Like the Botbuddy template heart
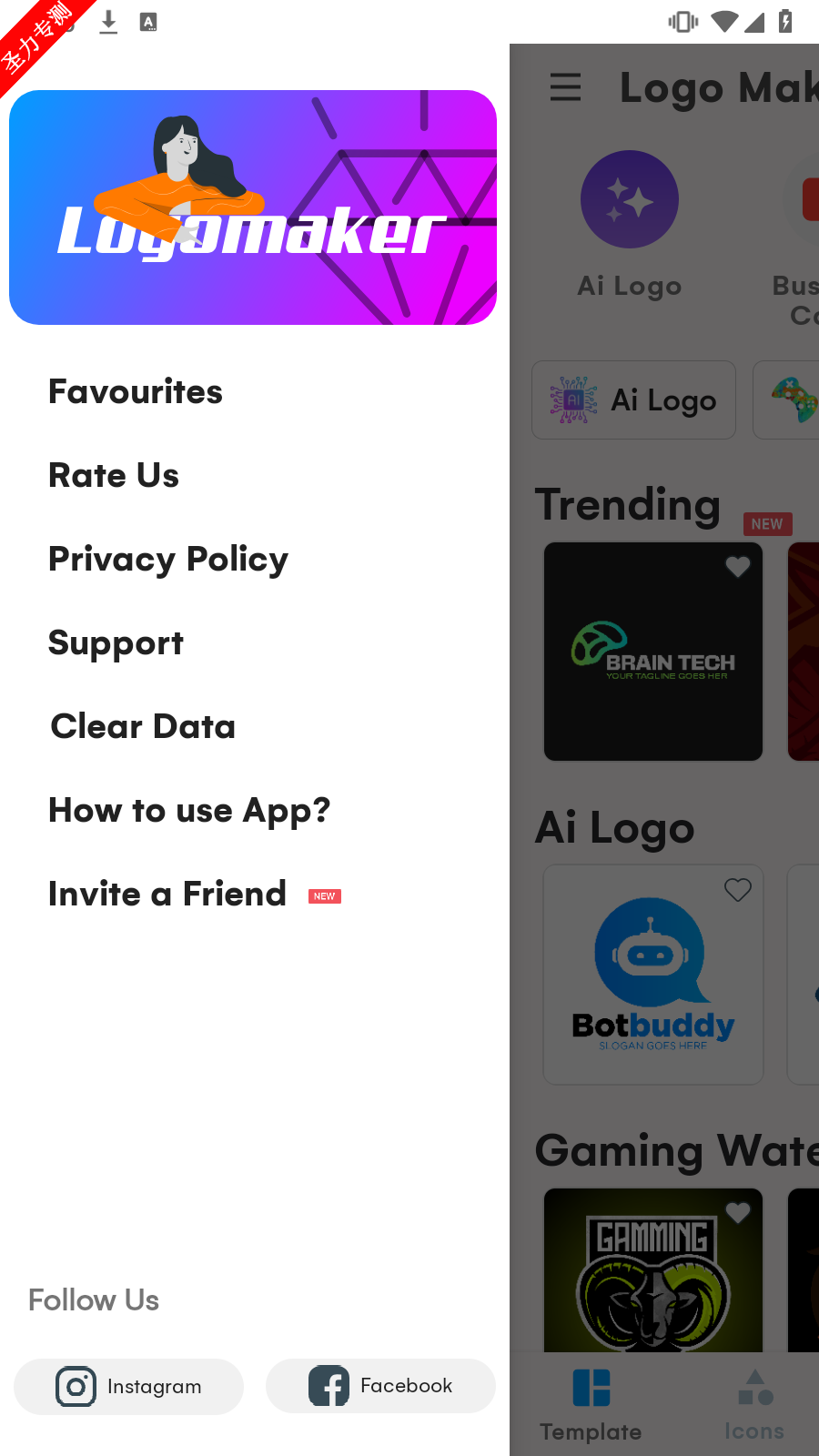The height and width of the screenshot is (1456, 819). [x=738, y=889]
